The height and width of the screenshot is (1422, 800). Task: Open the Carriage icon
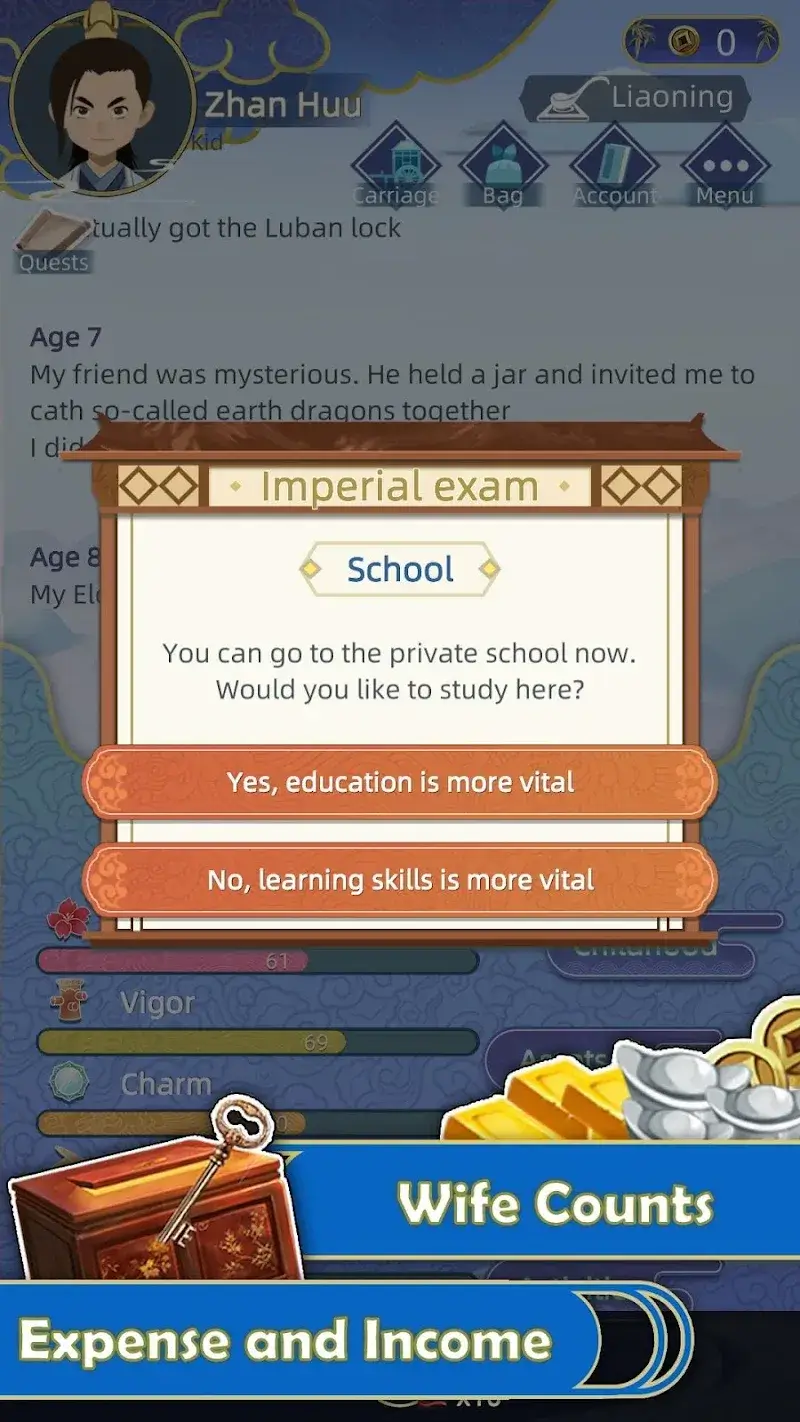(397, 167)
